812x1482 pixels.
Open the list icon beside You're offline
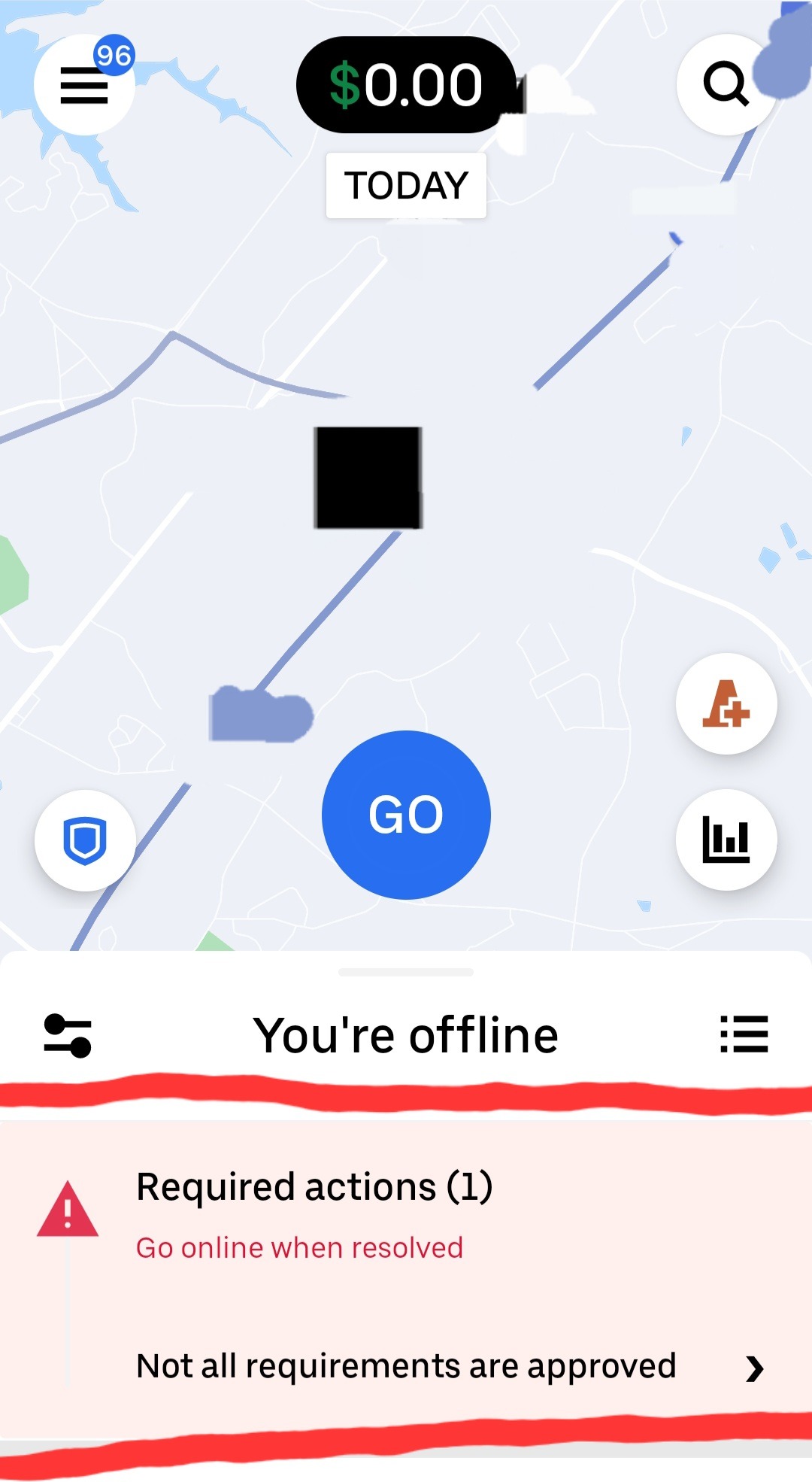click(x=744, y=1034)
